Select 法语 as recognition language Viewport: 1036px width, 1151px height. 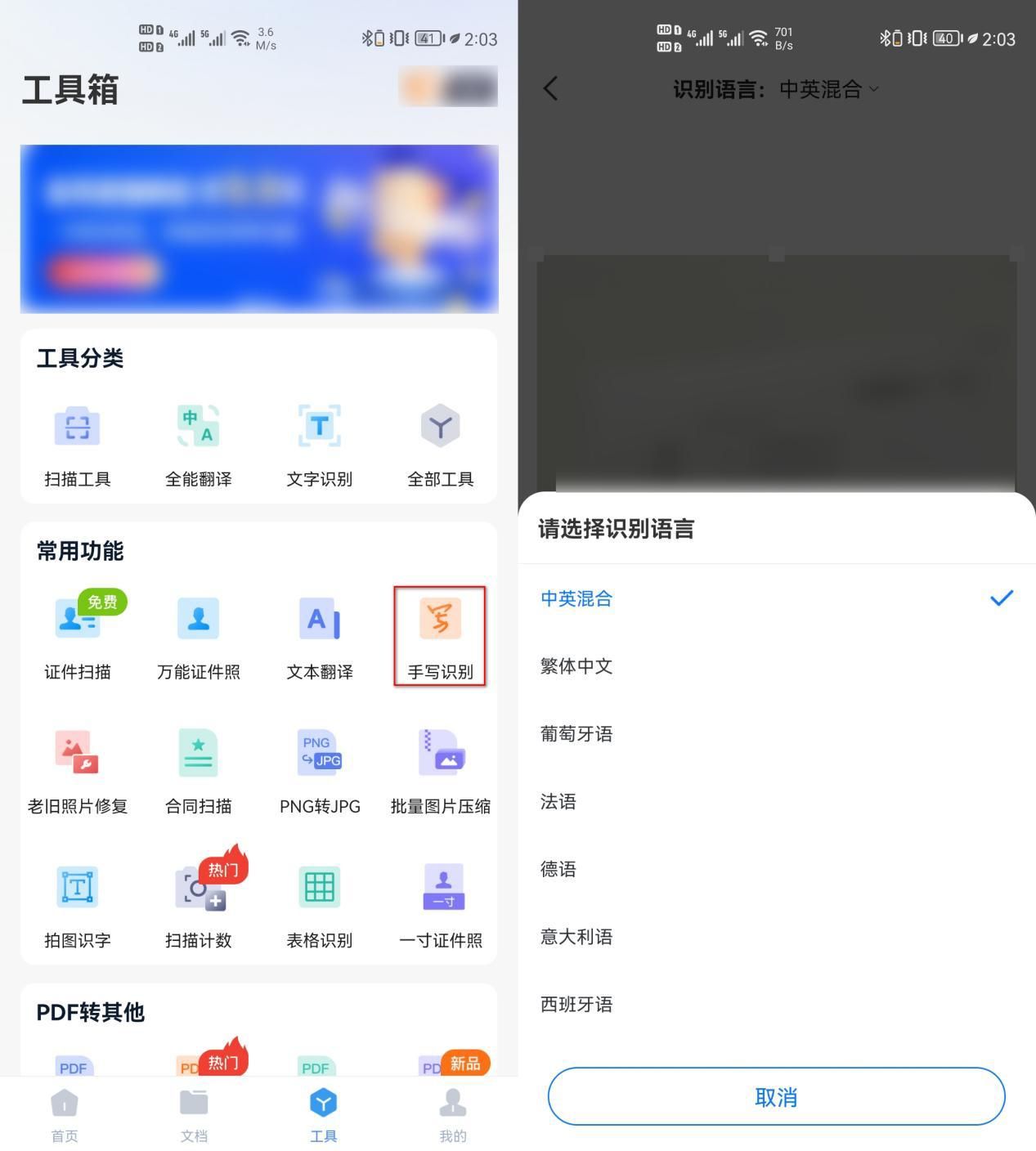tap(558, 802)
